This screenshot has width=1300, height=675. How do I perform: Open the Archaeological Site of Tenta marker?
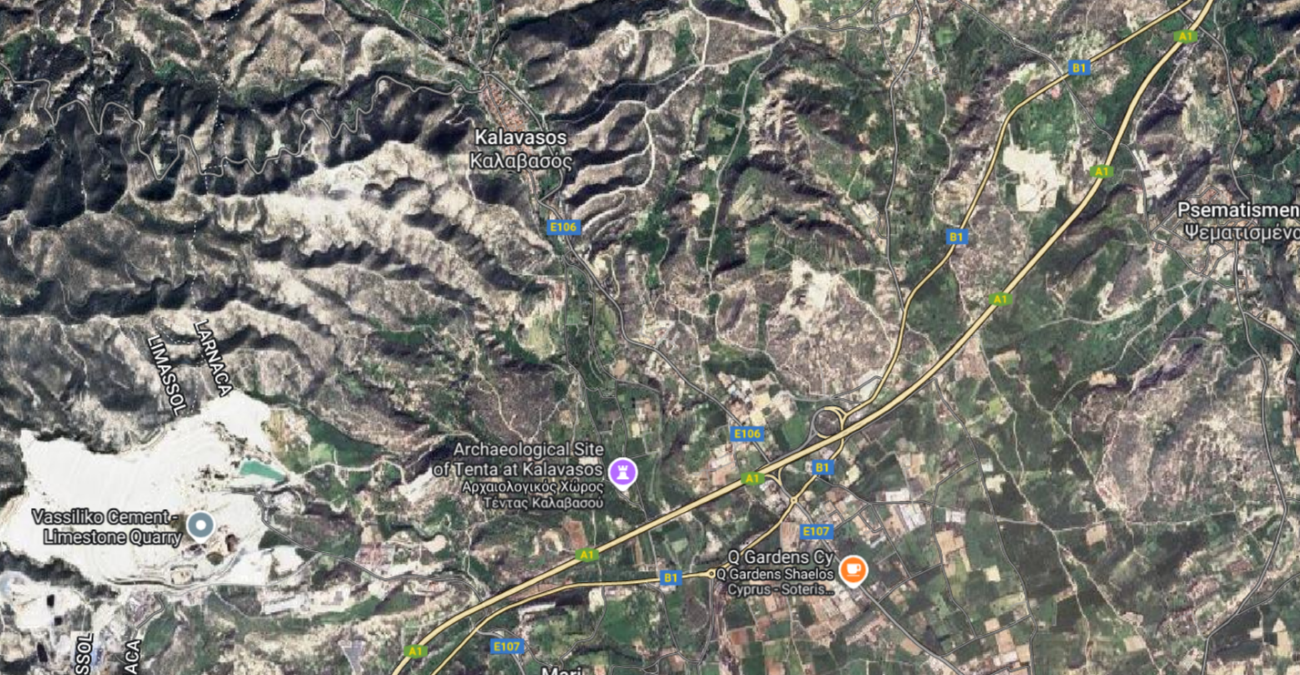click(x=625, y=470)
